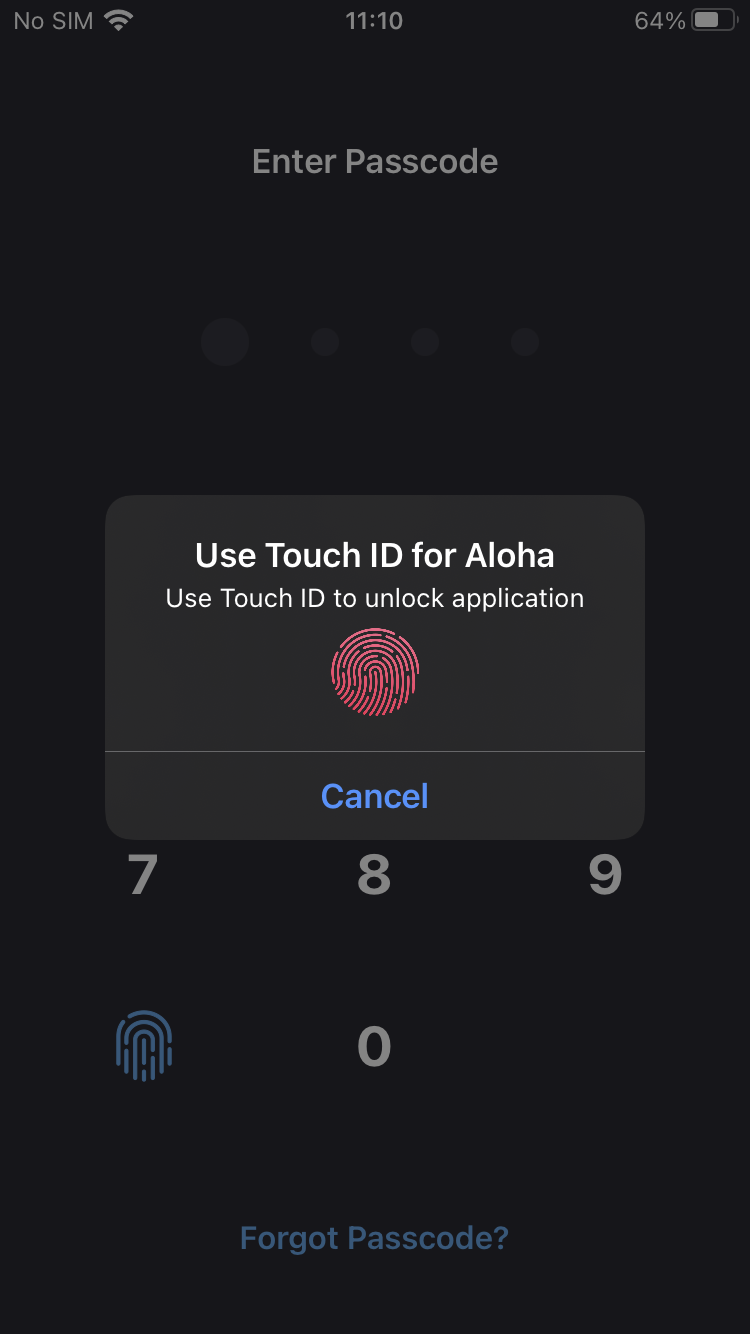Tap the blue fingerprint icon on keypad
750x1334 pixels.
click(x=144, y=1046)
